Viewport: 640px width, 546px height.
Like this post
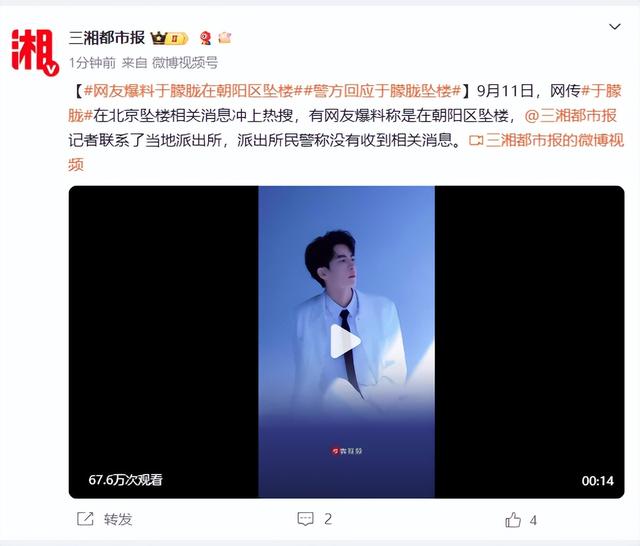click(521, 519)
